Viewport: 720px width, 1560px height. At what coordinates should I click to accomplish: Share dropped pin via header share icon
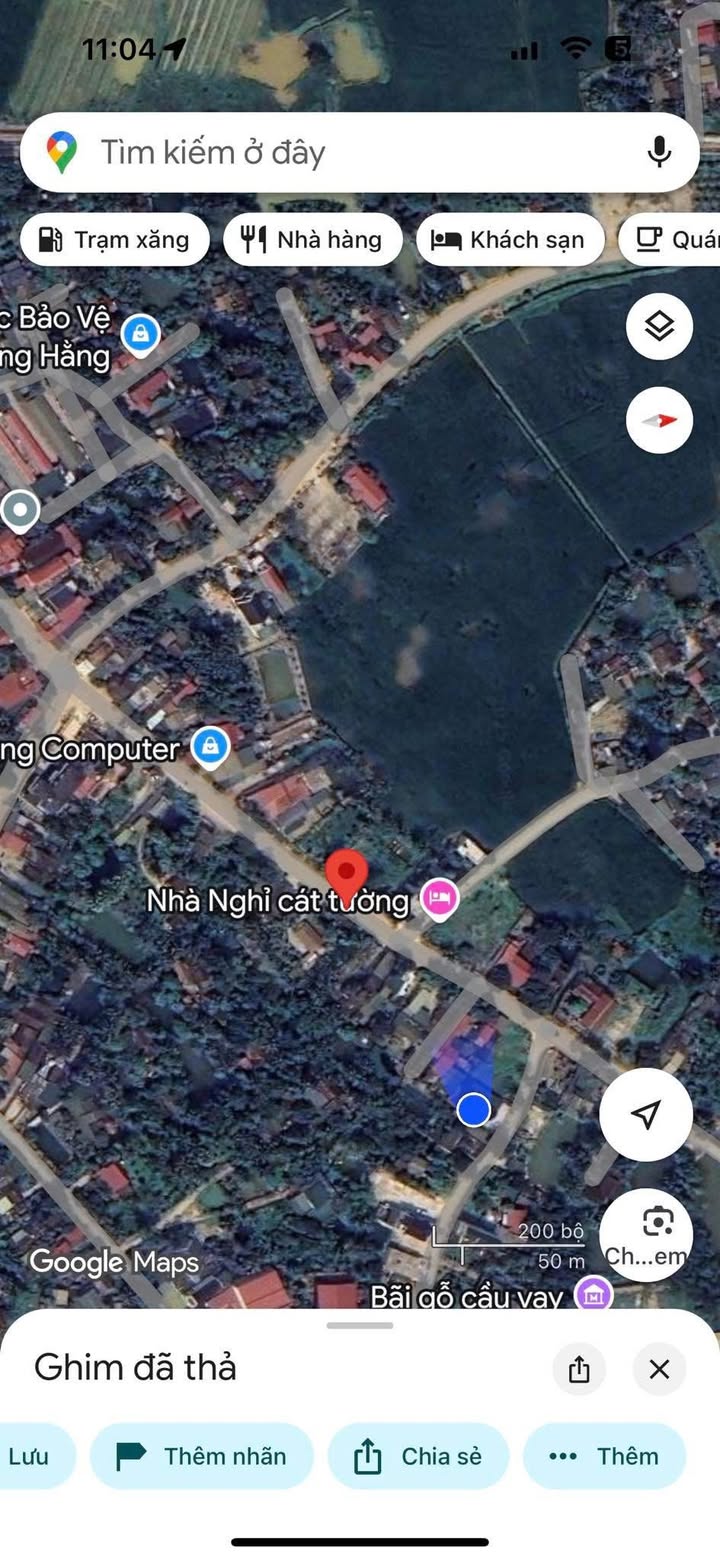pyautogui.click(x=579, y=1369)
